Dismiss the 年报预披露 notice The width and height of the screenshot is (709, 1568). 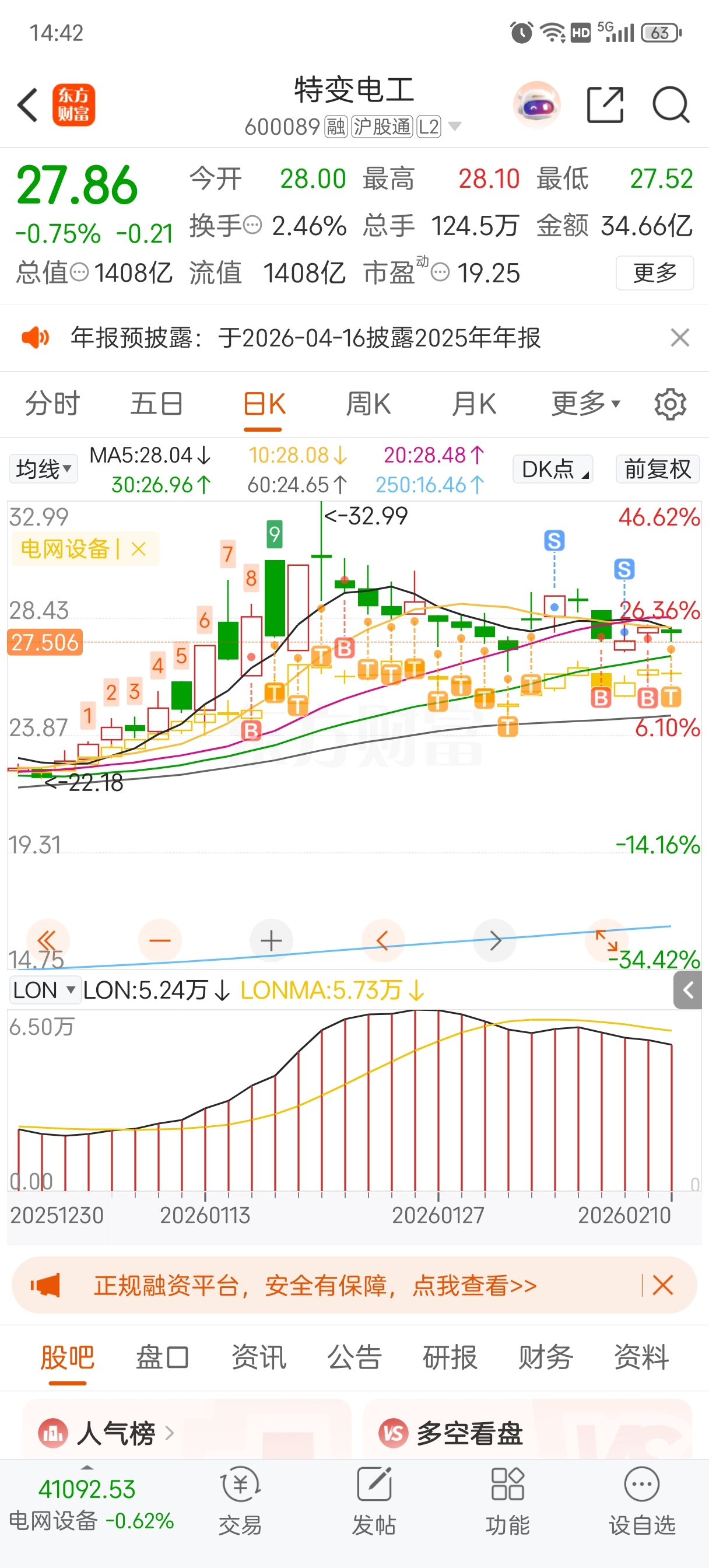click(x=679, y=337)
